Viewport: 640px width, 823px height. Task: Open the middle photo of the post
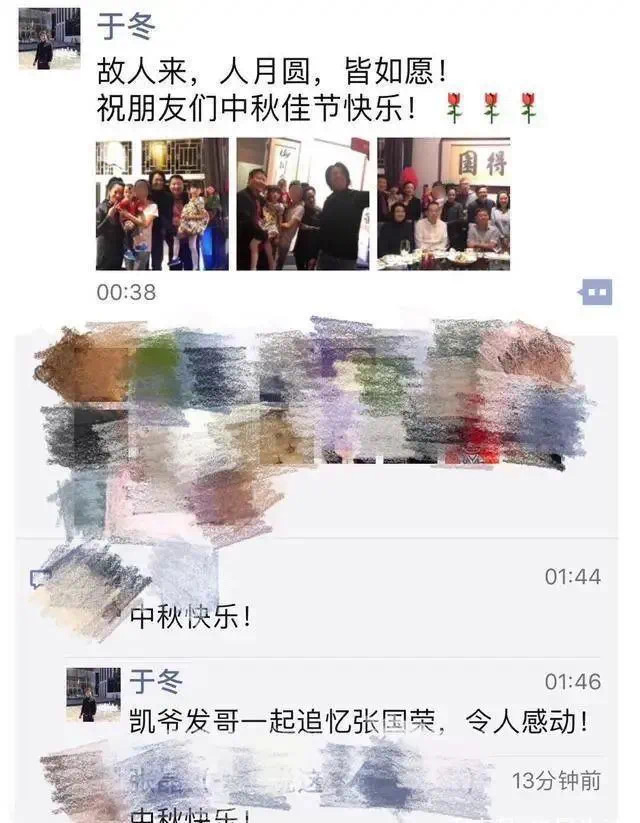(302, 204)
